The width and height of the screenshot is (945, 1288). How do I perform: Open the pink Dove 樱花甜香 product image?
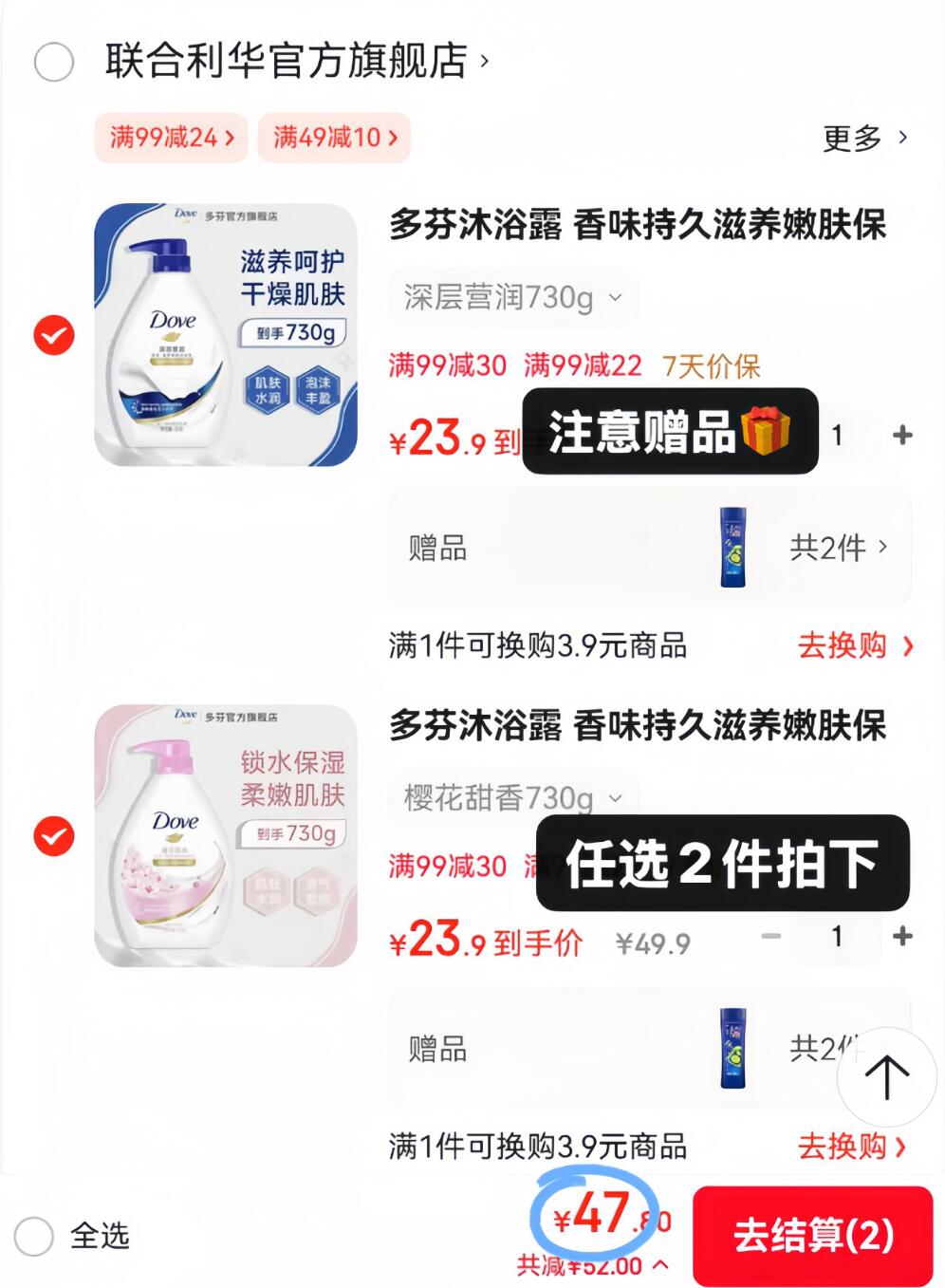tap(226, 836)
